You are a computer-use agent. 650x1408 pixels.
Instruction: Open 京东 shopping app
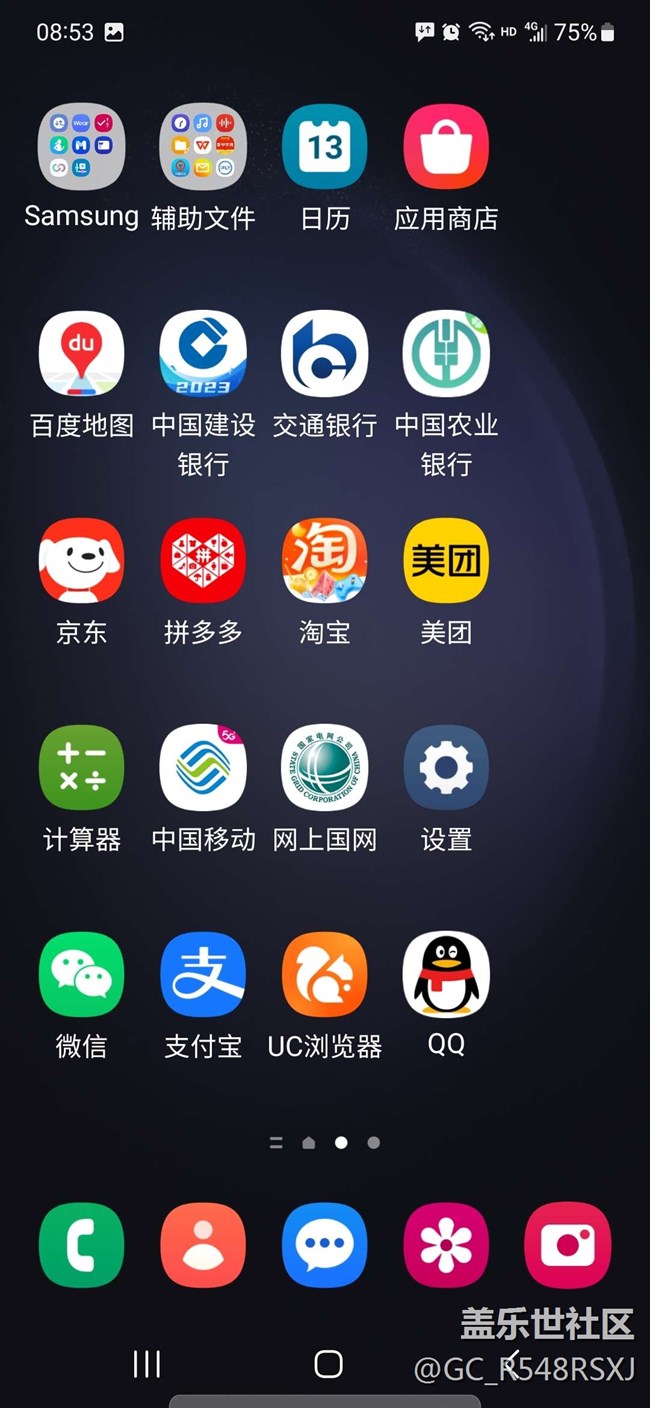81,561
